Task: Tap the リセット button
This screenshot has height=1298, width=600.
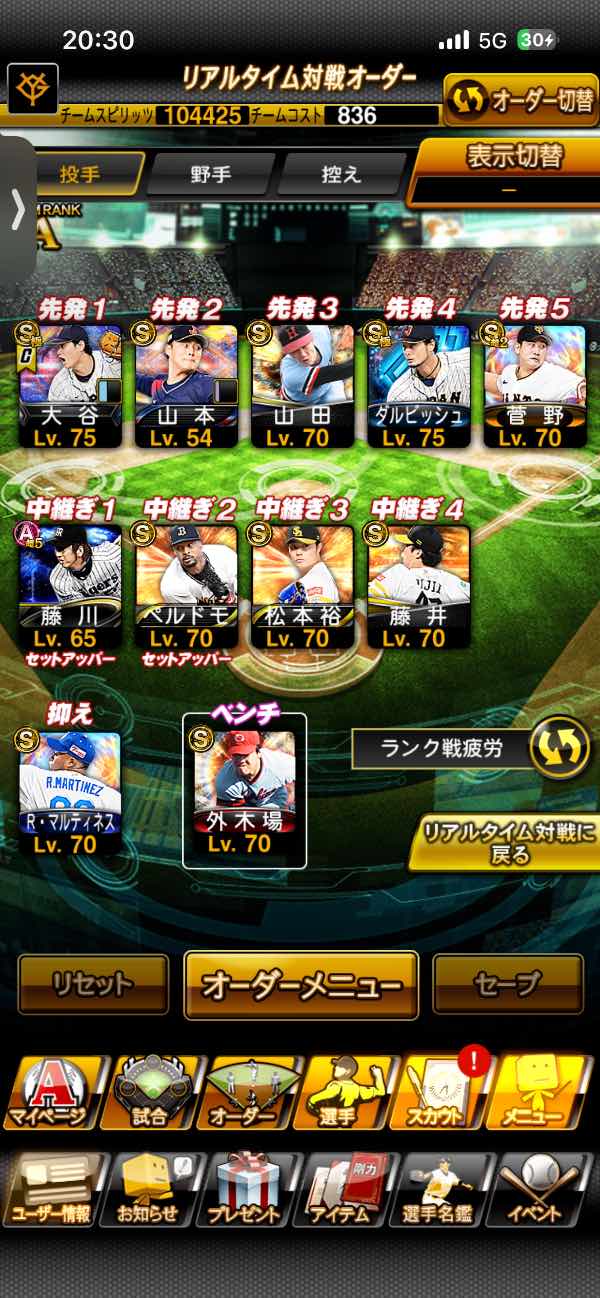Action: click(93, 984)
